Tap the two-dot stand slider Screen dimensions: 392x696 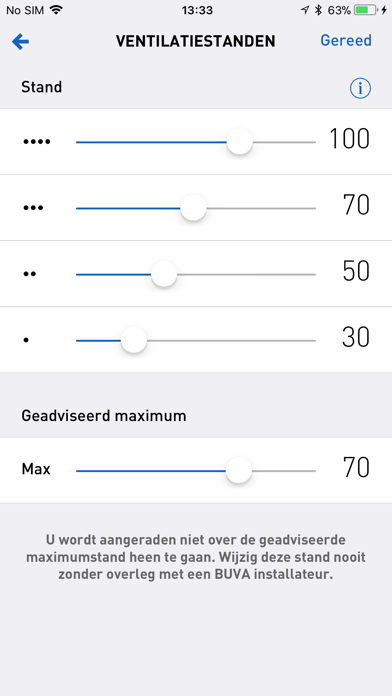(x=196, y=274)
